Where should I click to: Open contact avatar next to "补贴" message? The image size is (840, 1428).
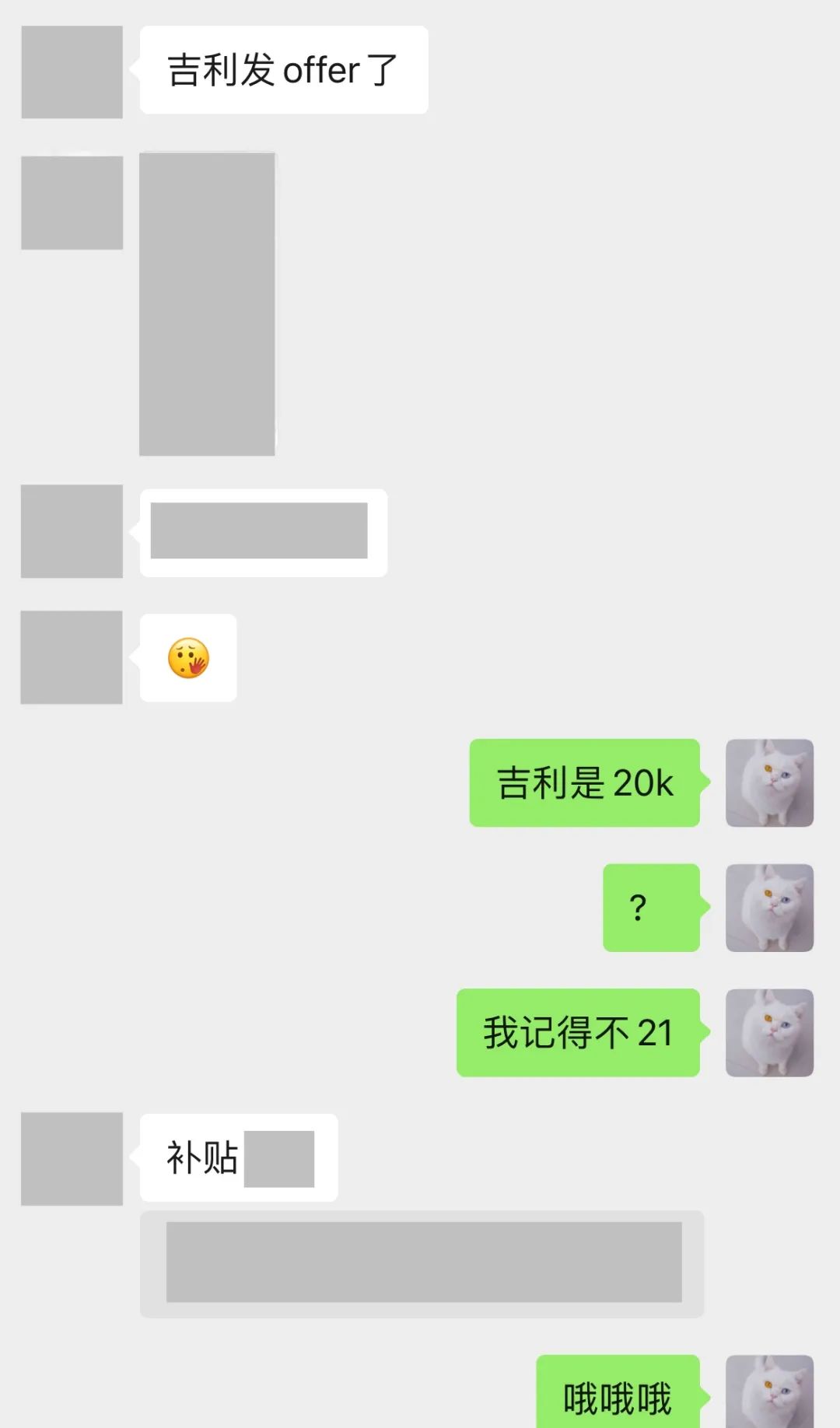pyautogui.click(x=72, y=1159)
